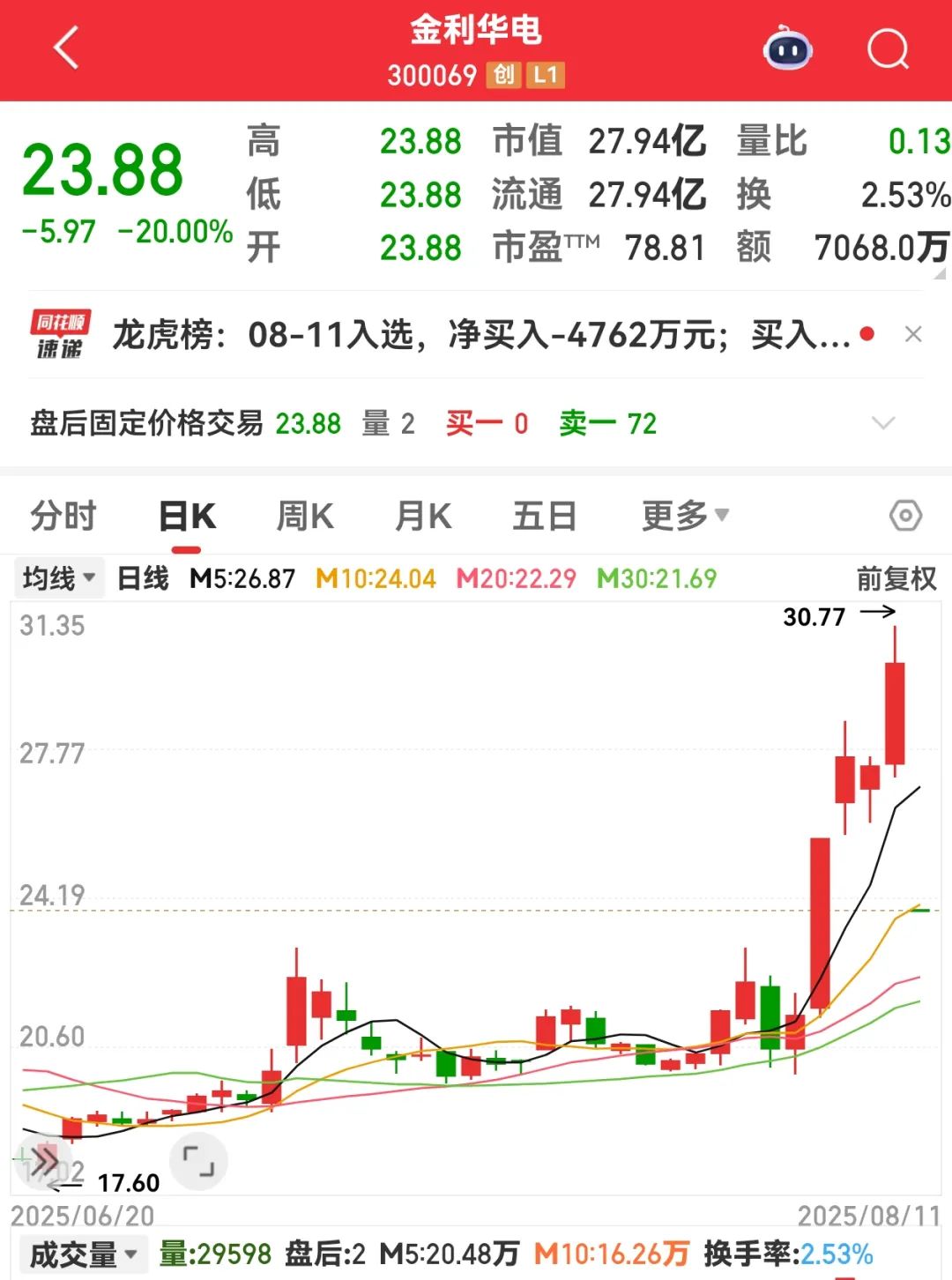This screenshot has height=1280, width=952.
Task: Select the 日K chart tab
Action: pos(187,516)
